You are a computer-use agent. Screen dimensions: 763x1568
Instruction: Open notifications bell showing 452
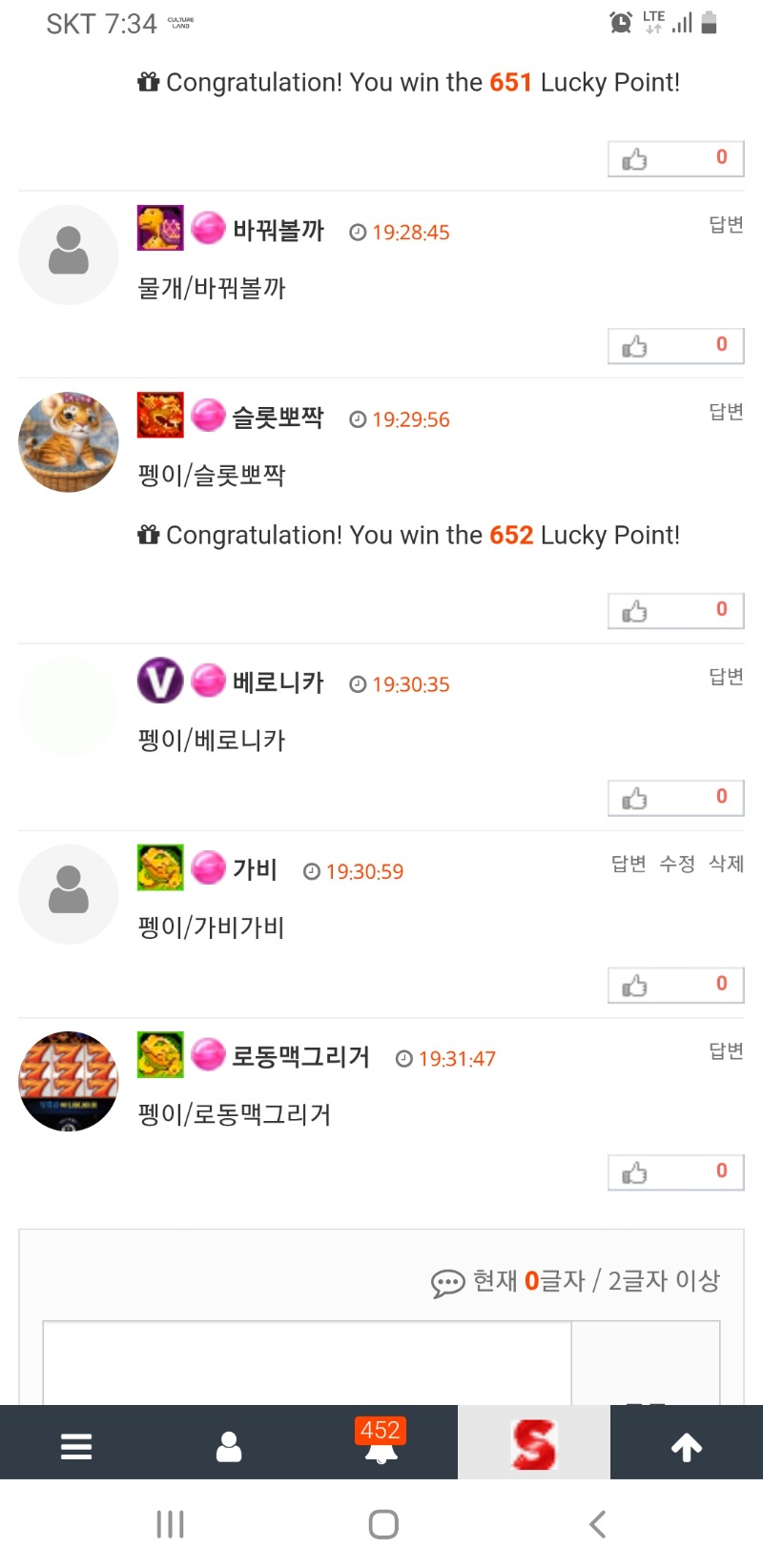[x=381, y=1446]
